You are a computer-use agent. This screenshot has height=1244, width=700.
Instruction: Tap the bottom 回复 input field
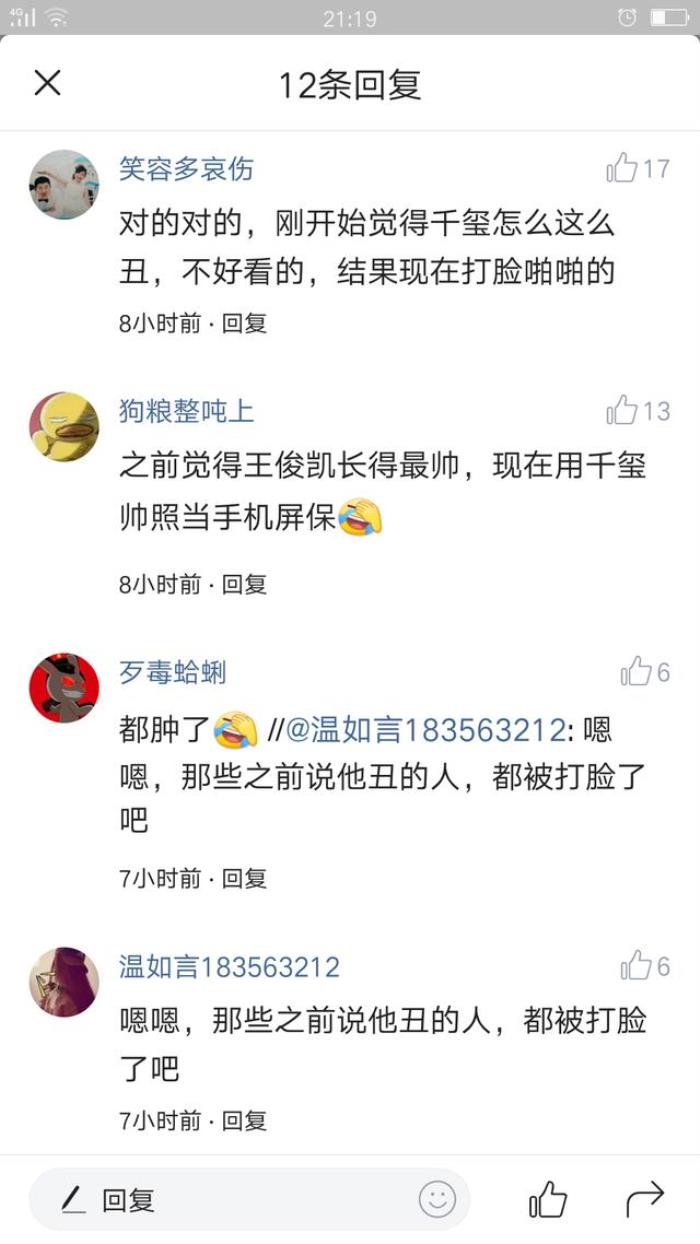point(230,1199)
